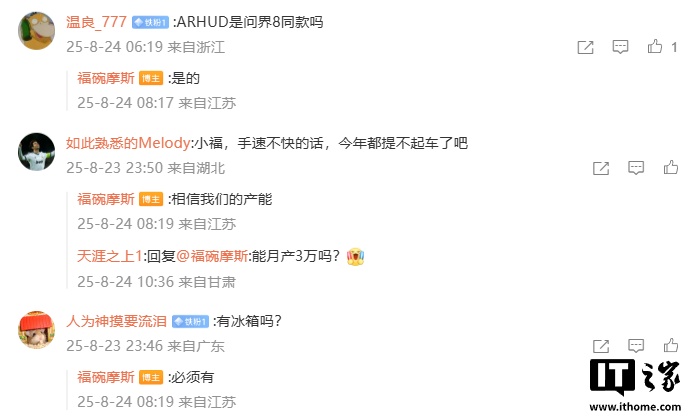Image resolution: width=692 pixels, height=420 pixels.
Task: Share 温良_777's ARHUD comment
Action: 586,46
